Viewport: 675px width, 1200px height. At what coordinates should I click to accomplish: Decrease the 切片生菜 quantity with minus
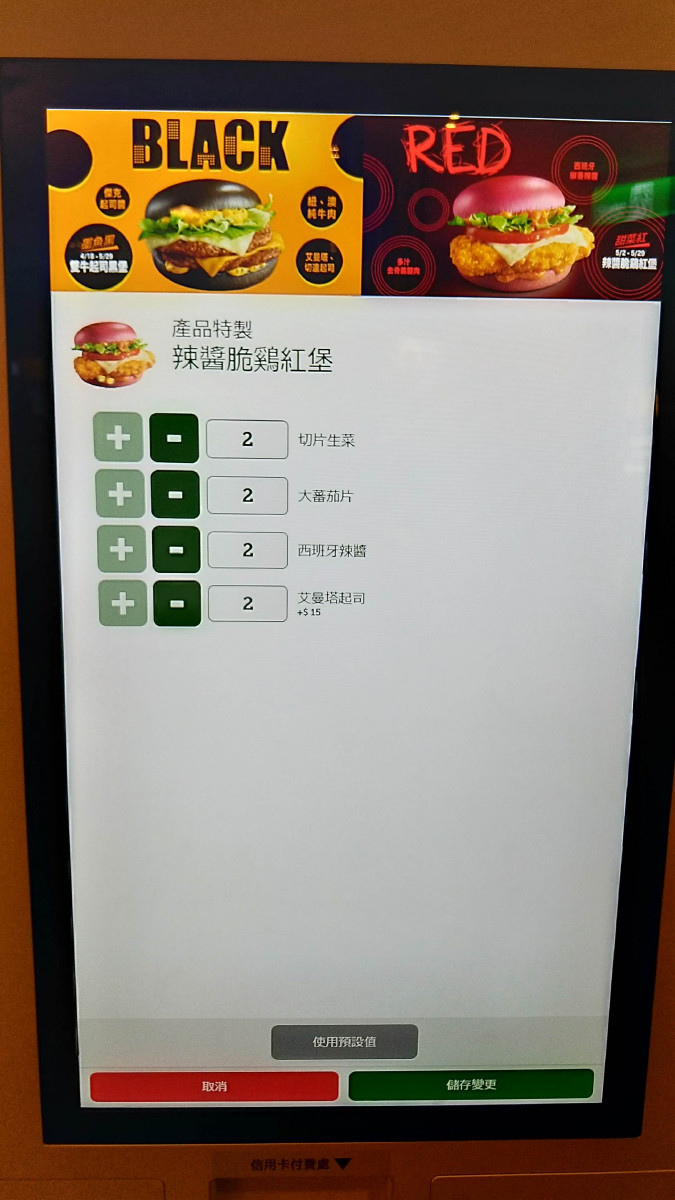[x=174, y=438]
